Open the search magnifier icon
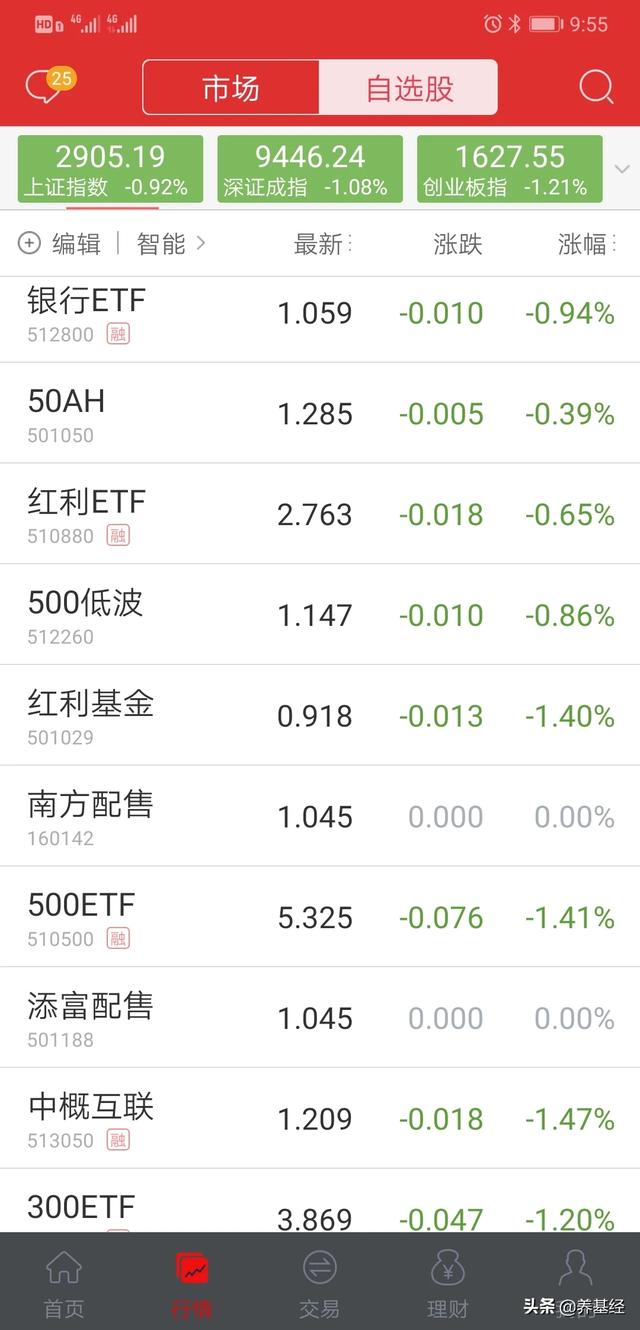Image resolution: width=640 pixels, height=1330 pixels. 596,87
